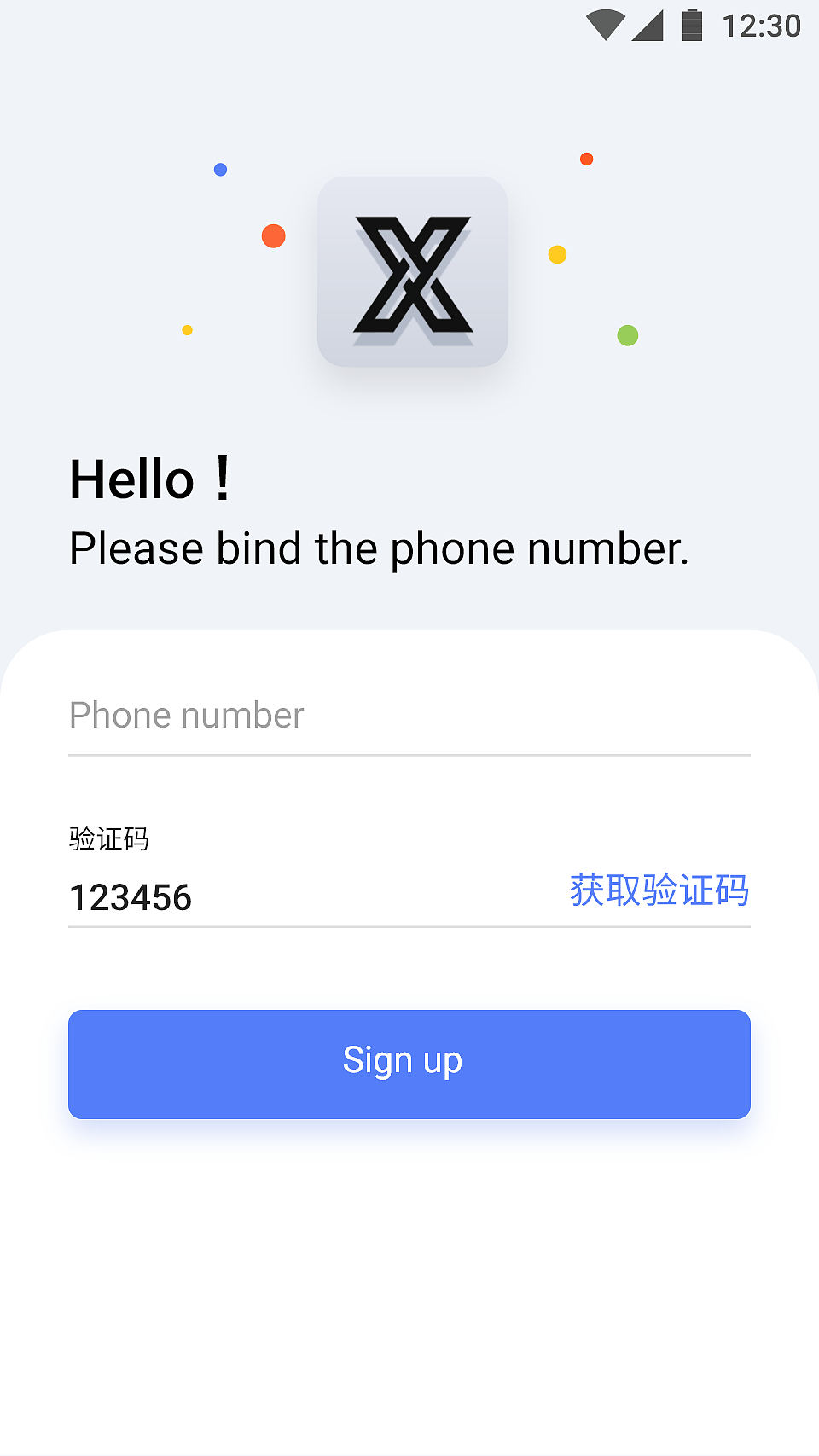Select the verification code field showing 123456
The width and height of the screenshot is (819, 1456).
[256, 897]
